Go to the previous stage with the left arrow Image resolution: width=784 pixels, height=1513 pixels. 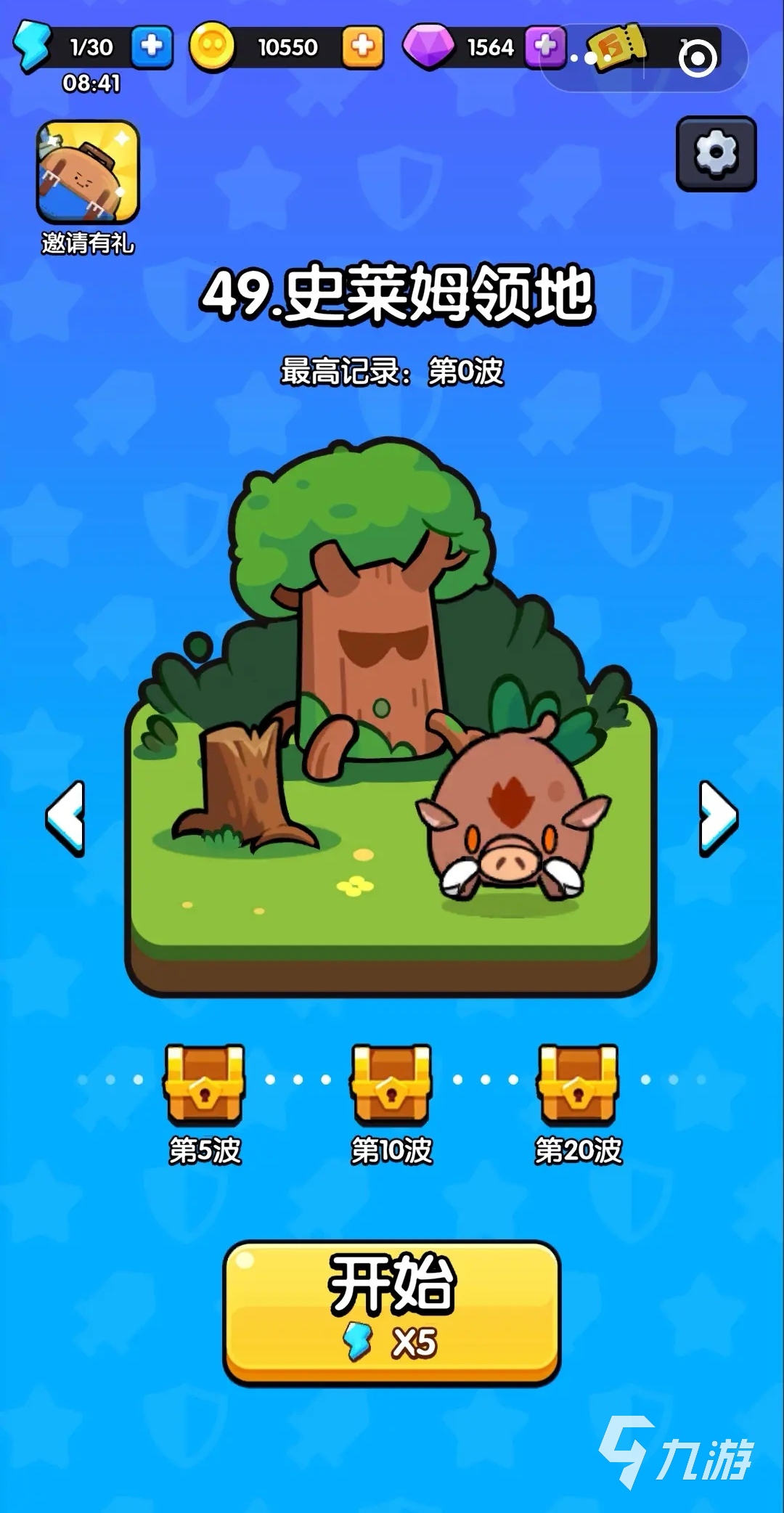point(66,818)
